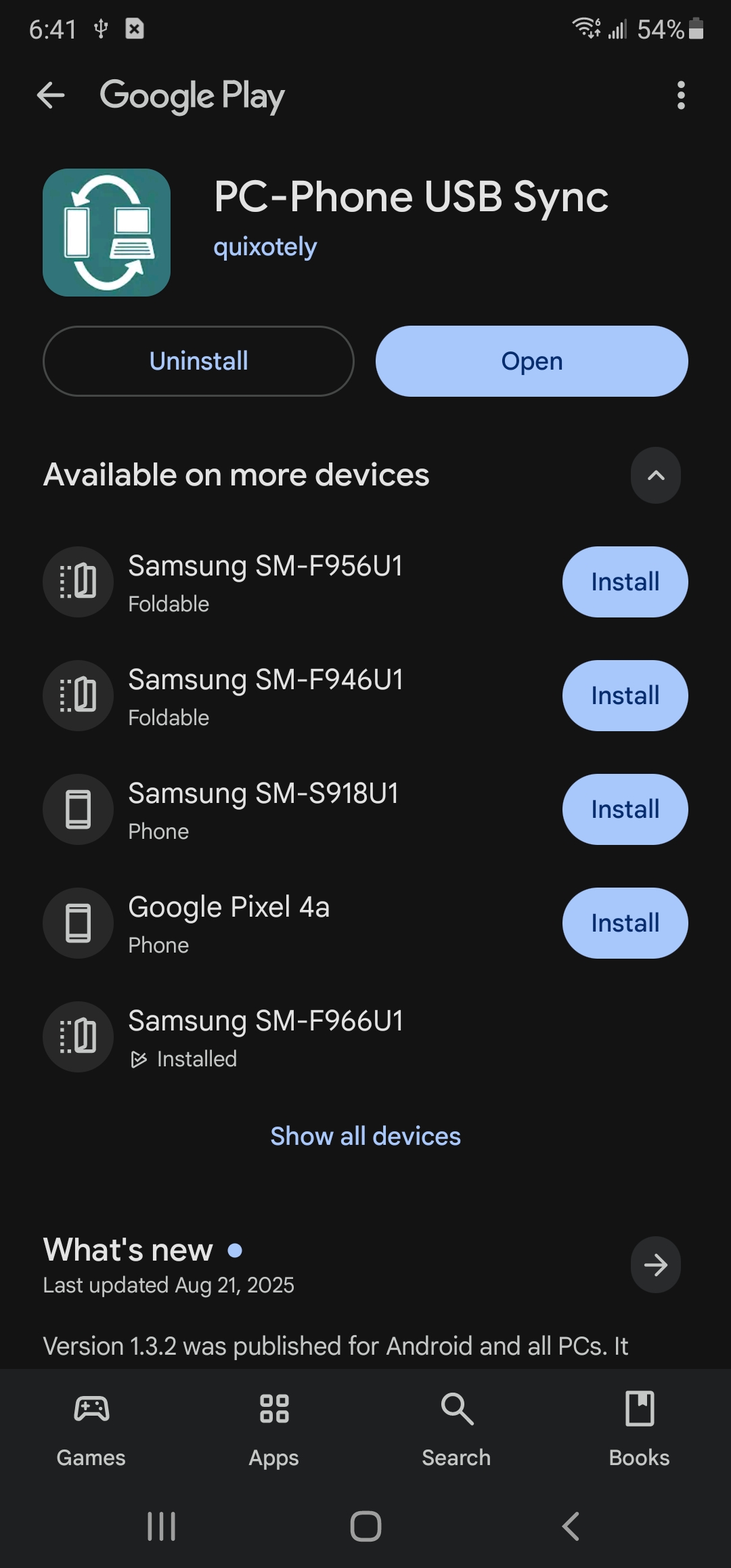
Task: Install on Samsung SM-F946U1
Action: point(625,695)
